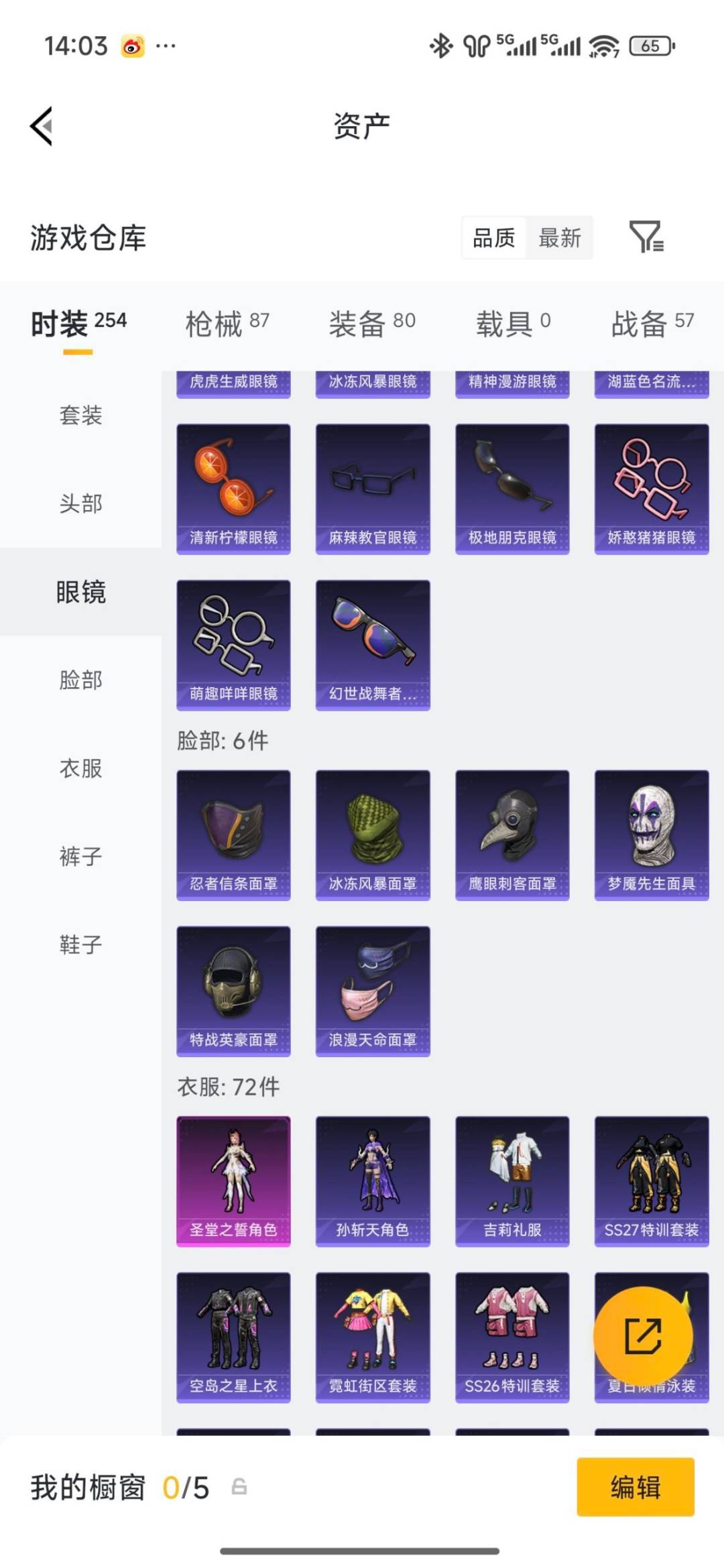Open the 脸部 category section
The width and height of the screenshot is (724, 1568).
coord(78,680)
